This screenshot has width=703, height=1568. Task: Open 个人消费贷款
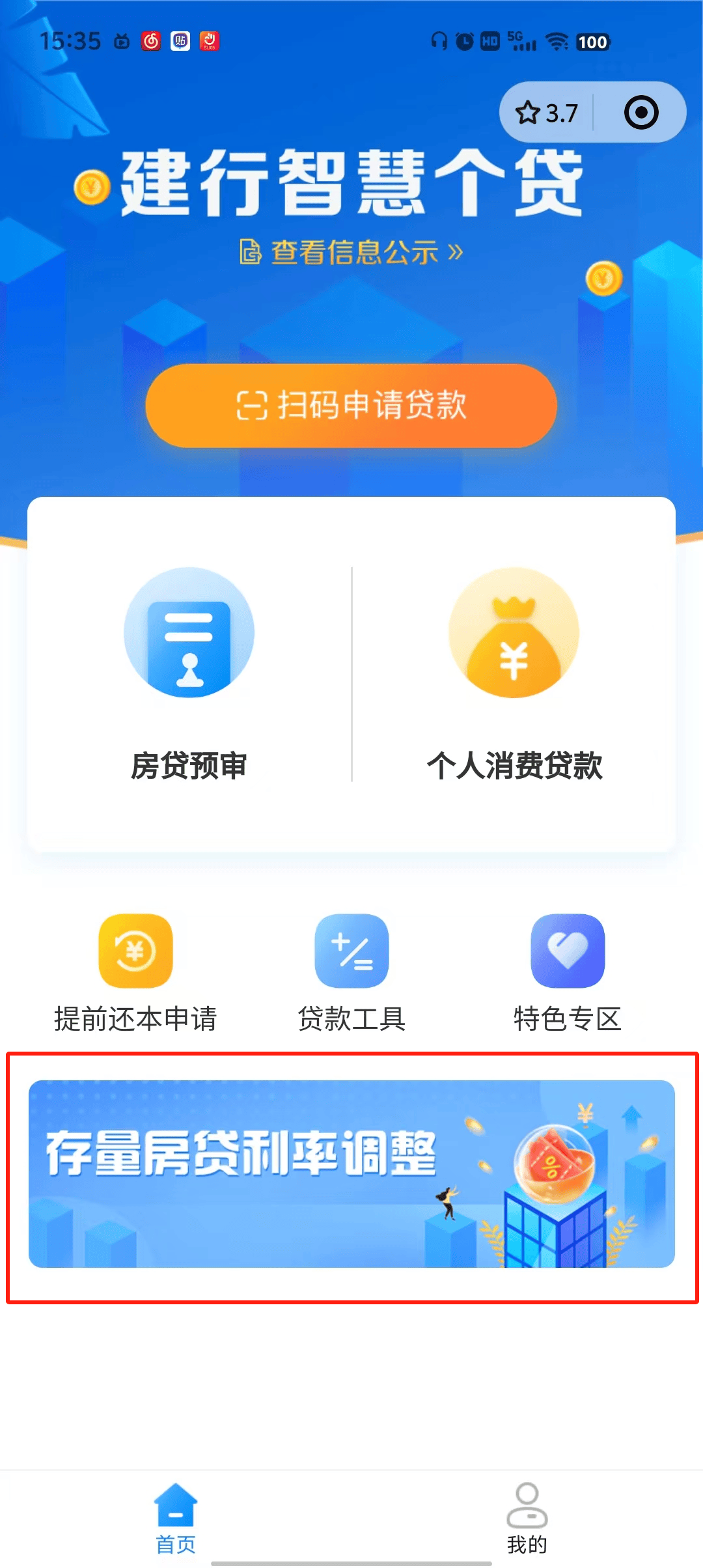click(x=514, y=674)
